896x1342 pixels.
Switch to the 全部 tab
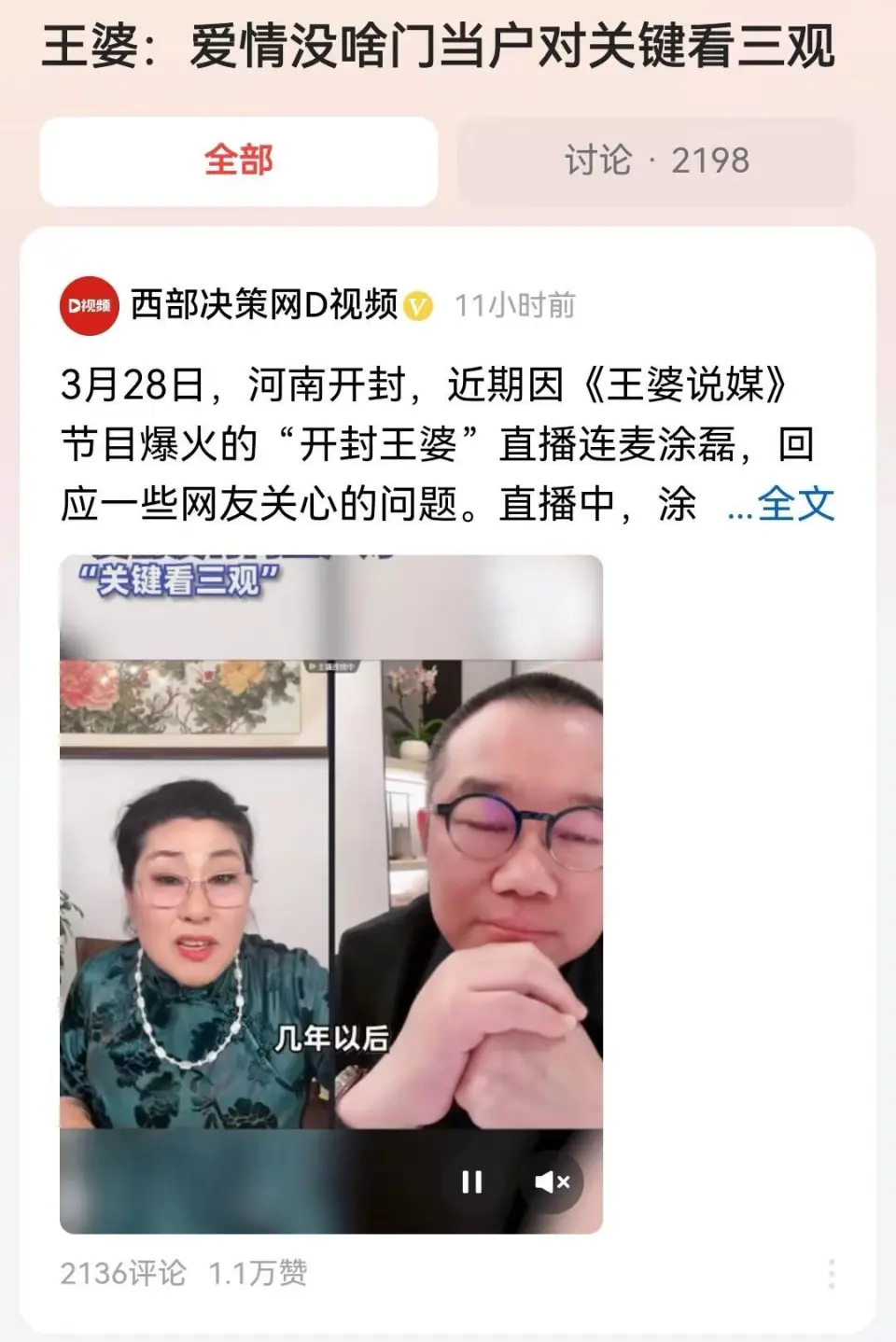click(x=238, y=161)
